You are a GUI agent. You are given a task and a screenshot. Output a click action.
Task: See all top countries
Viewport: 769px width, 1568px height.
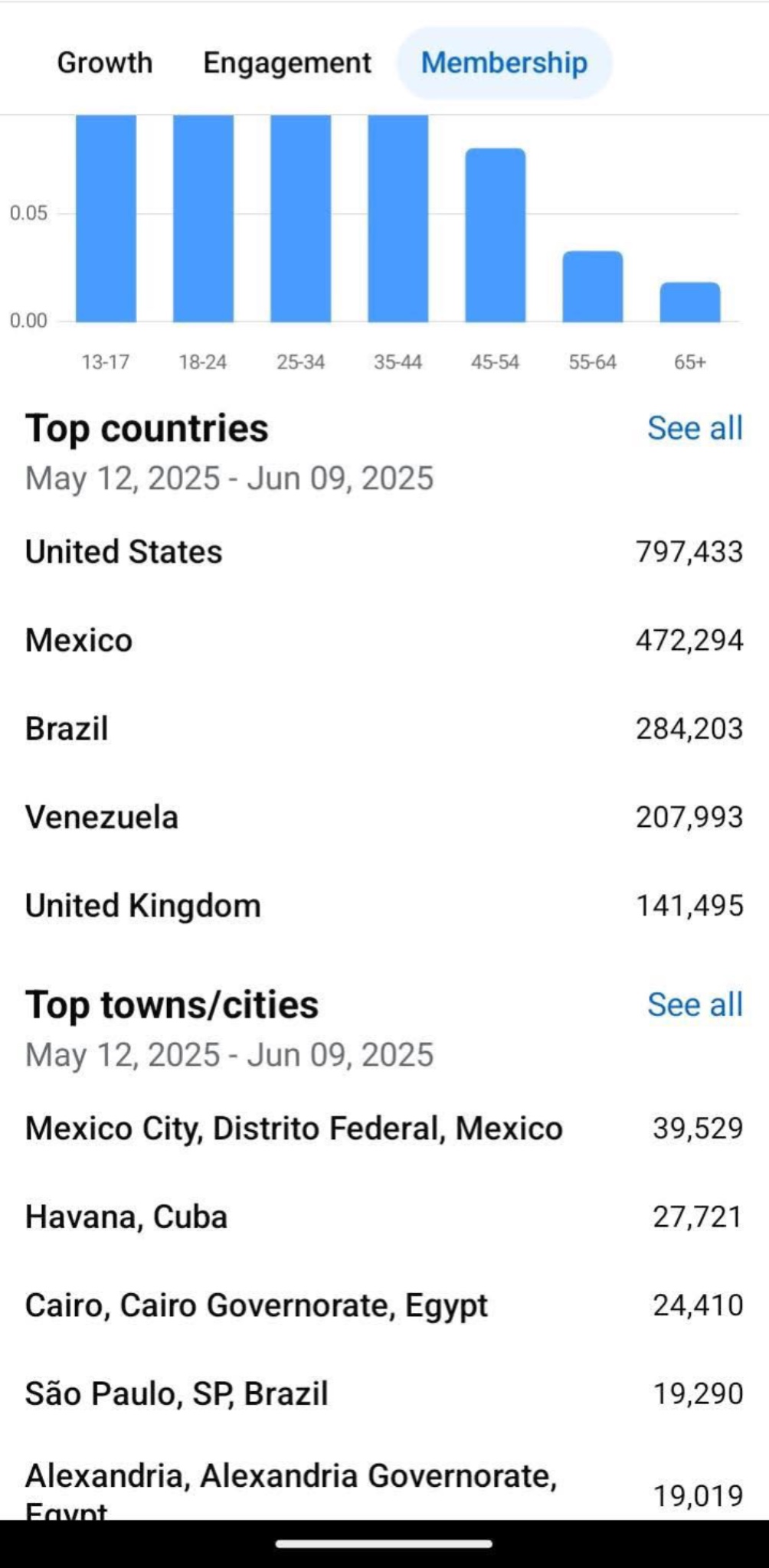click(x=695, y=428)
